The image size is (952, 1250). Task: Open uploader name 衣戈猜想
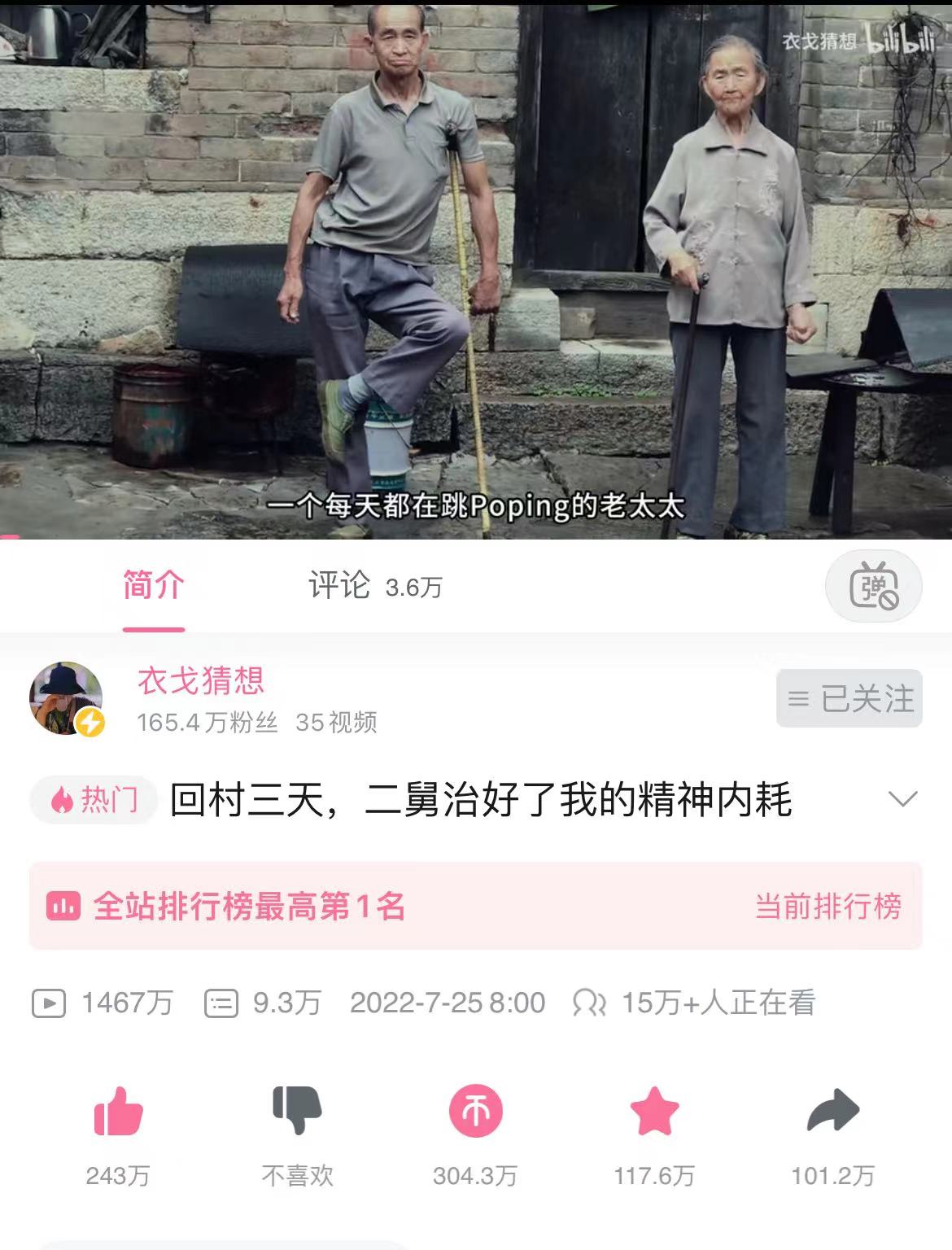coord(201,680)
